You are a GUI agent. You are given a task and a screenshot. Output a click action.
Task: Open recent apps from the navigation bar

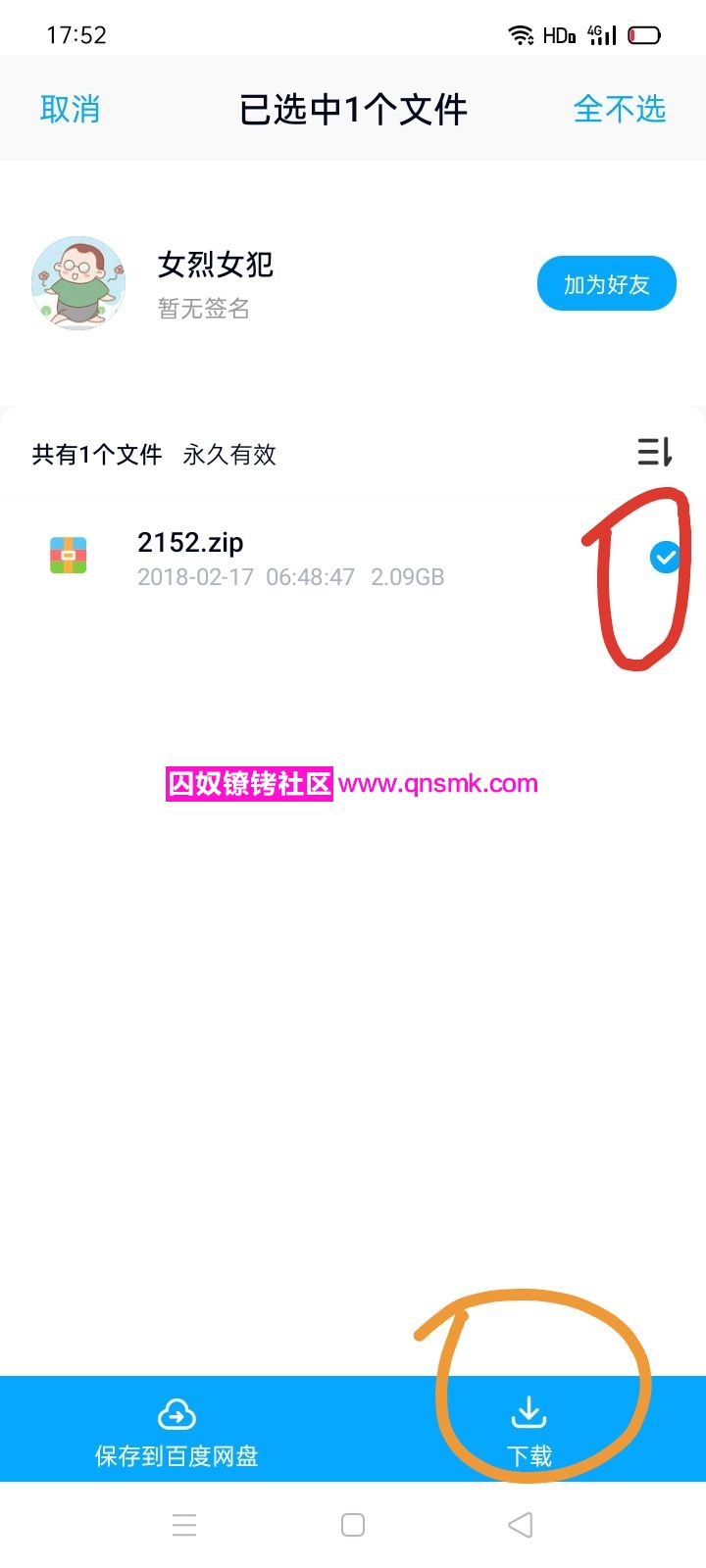coord(184,1525)
